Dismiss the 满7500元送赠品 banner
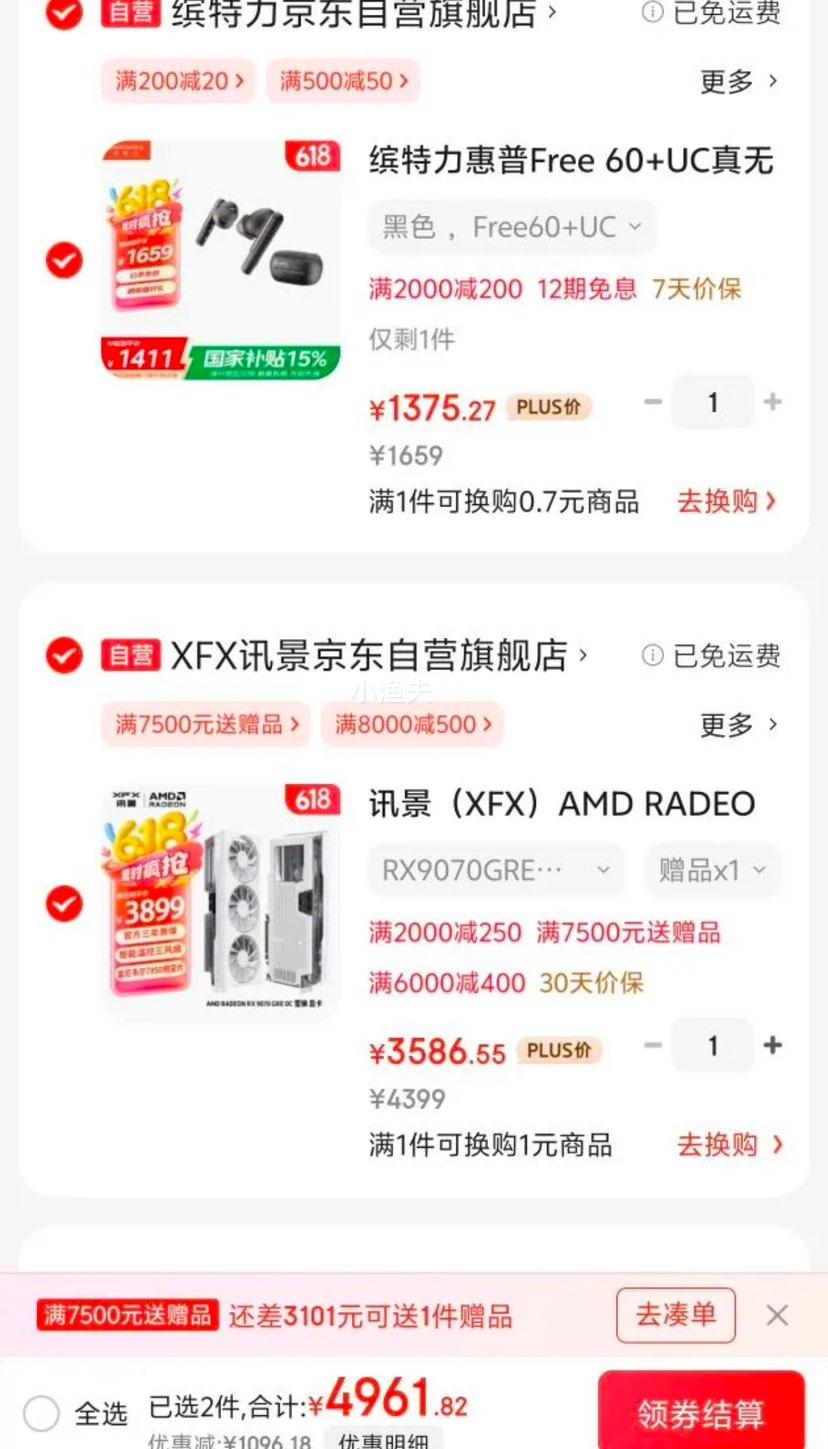828x1449 pixels. (x=777, y=1315)
